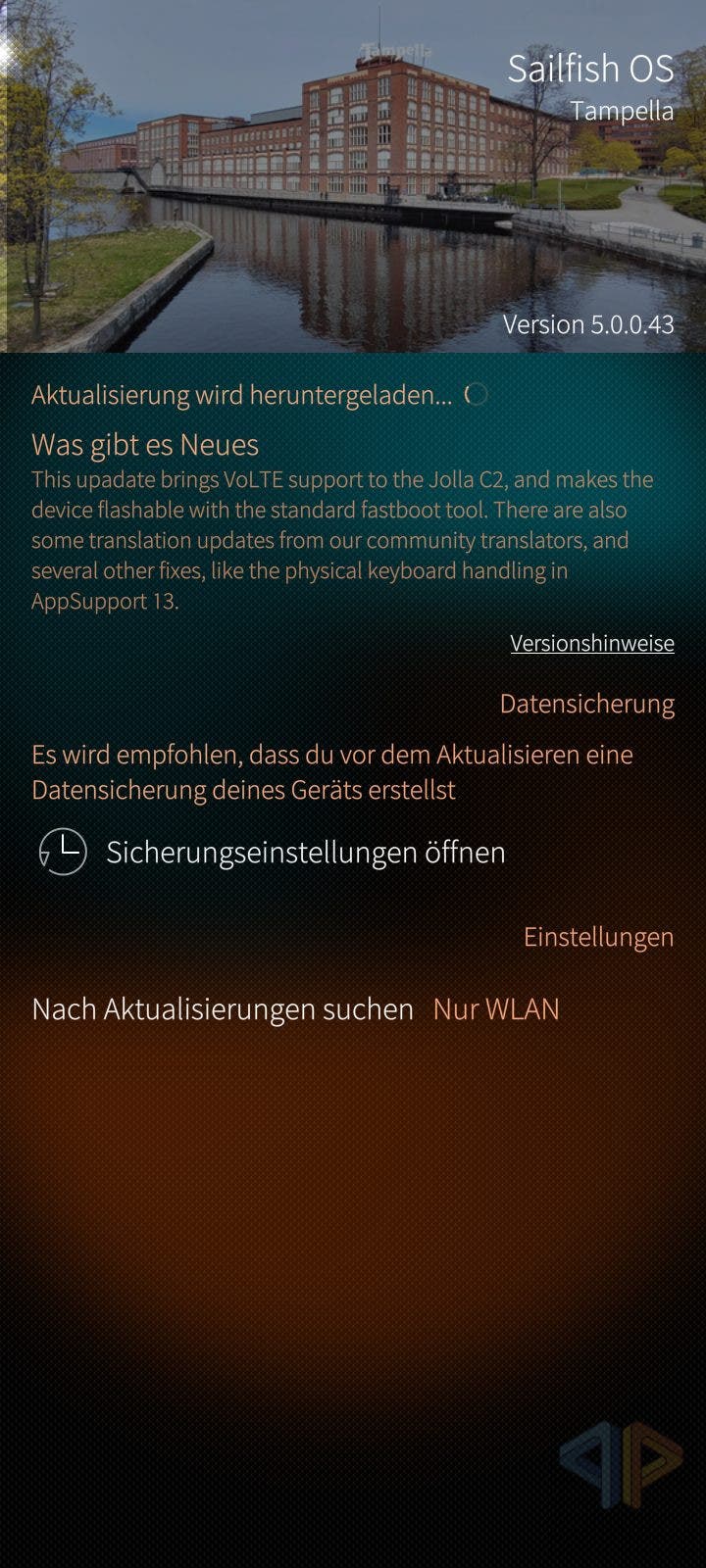
Task: Open the Versionshinweise link
Action: coord(592,643)
